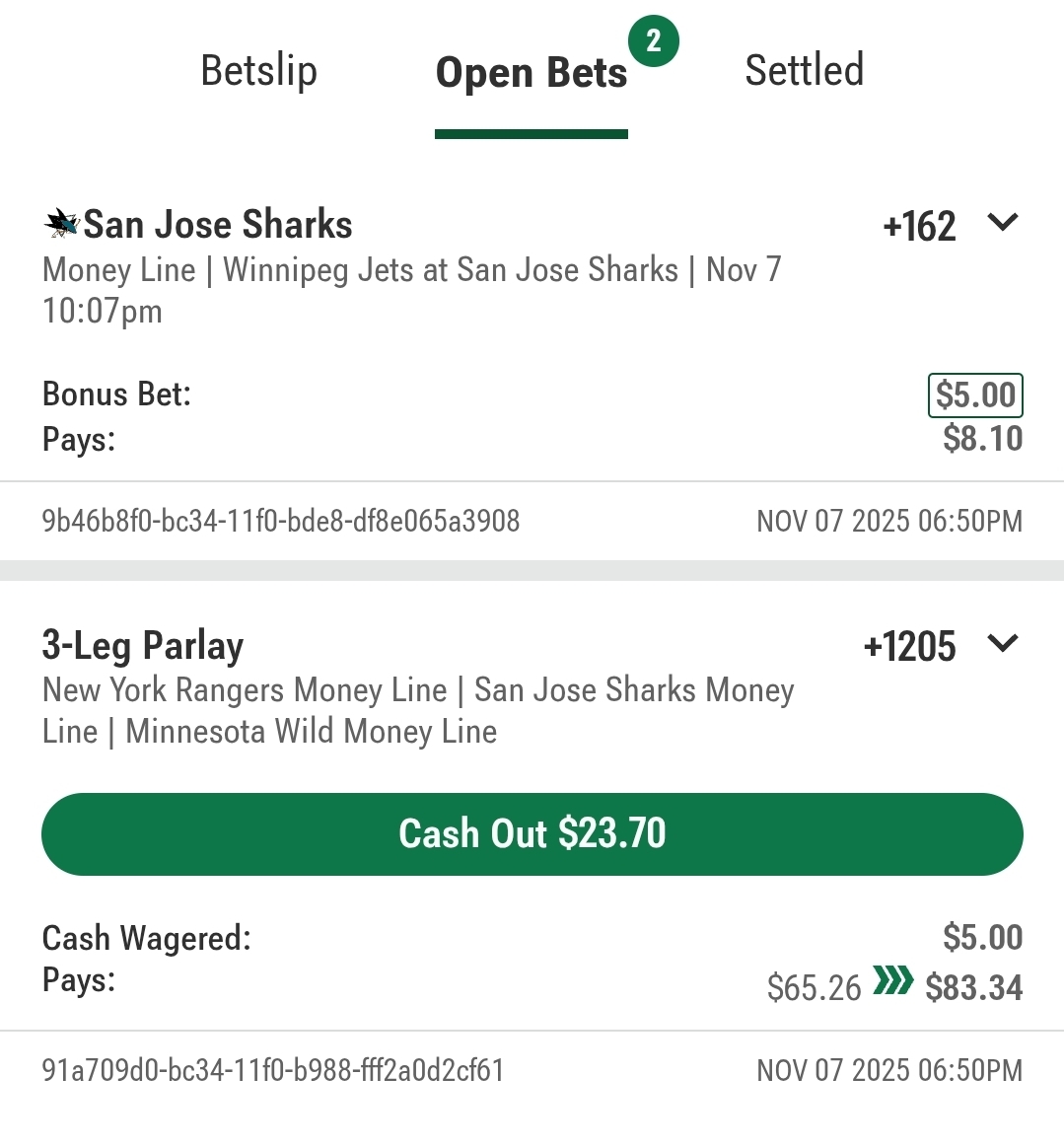Cash out the parlay for $23.70
1064x1147 pixels.
click(x=532, y=833)
